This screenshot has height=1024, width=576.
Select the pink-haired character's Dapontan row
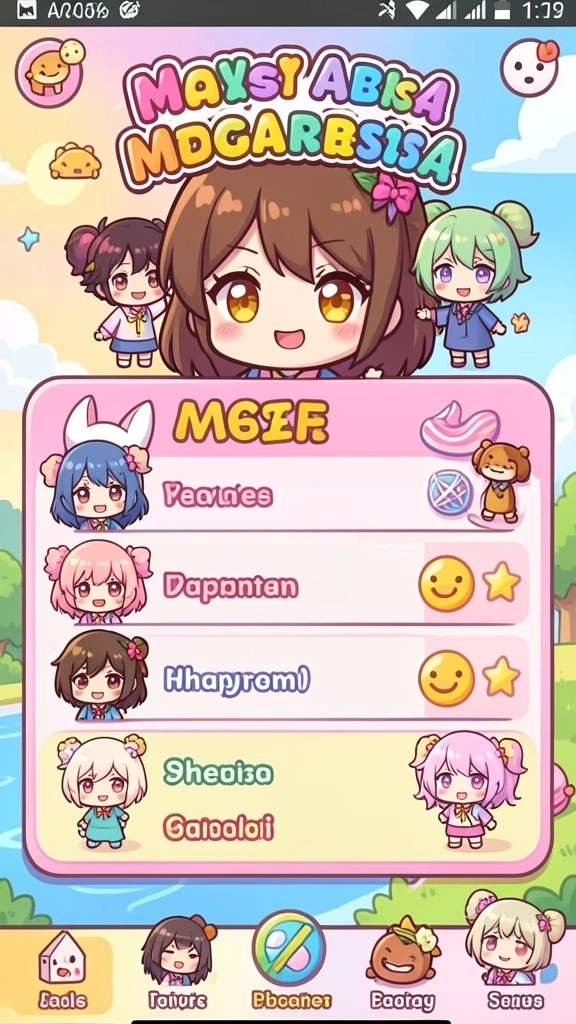point(287,584)
